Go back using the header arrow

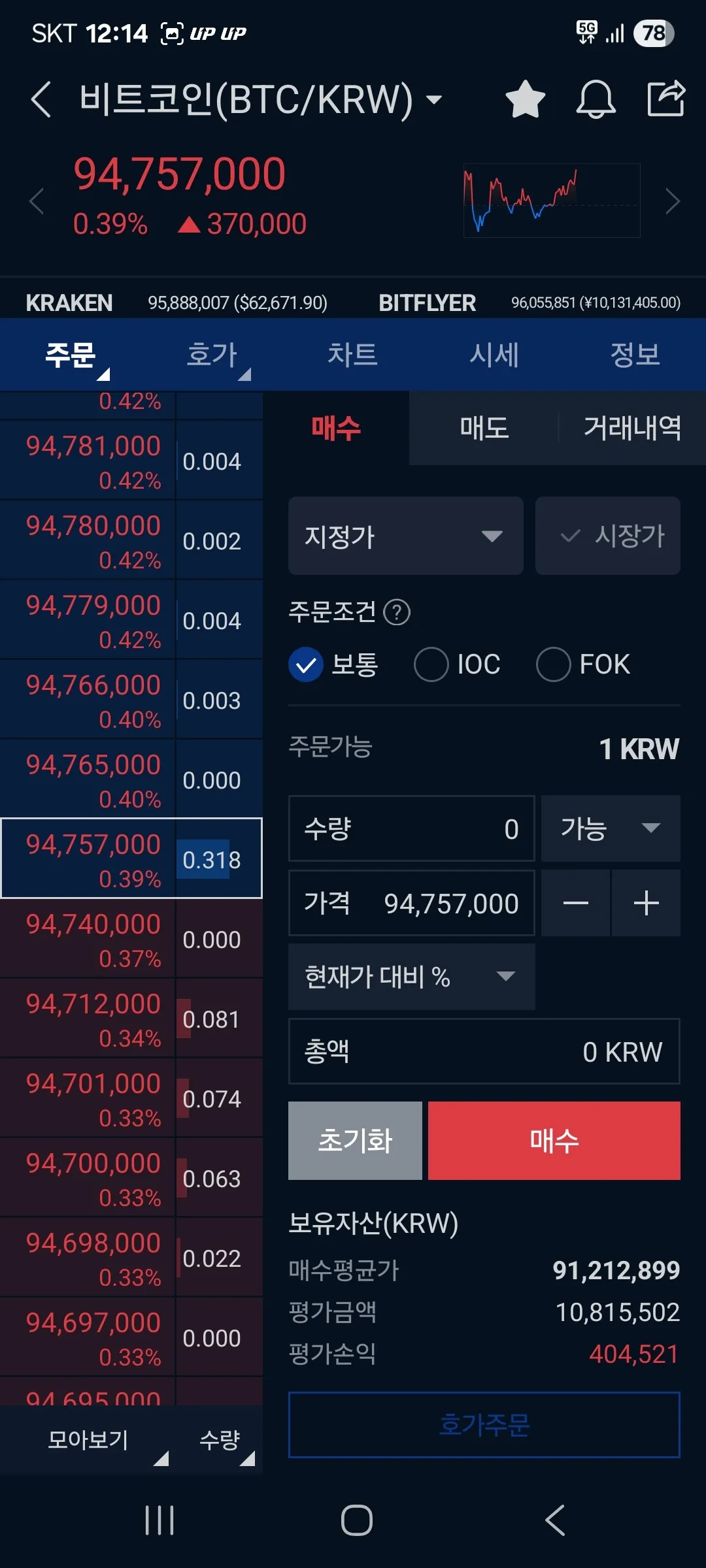click(41, 100)
